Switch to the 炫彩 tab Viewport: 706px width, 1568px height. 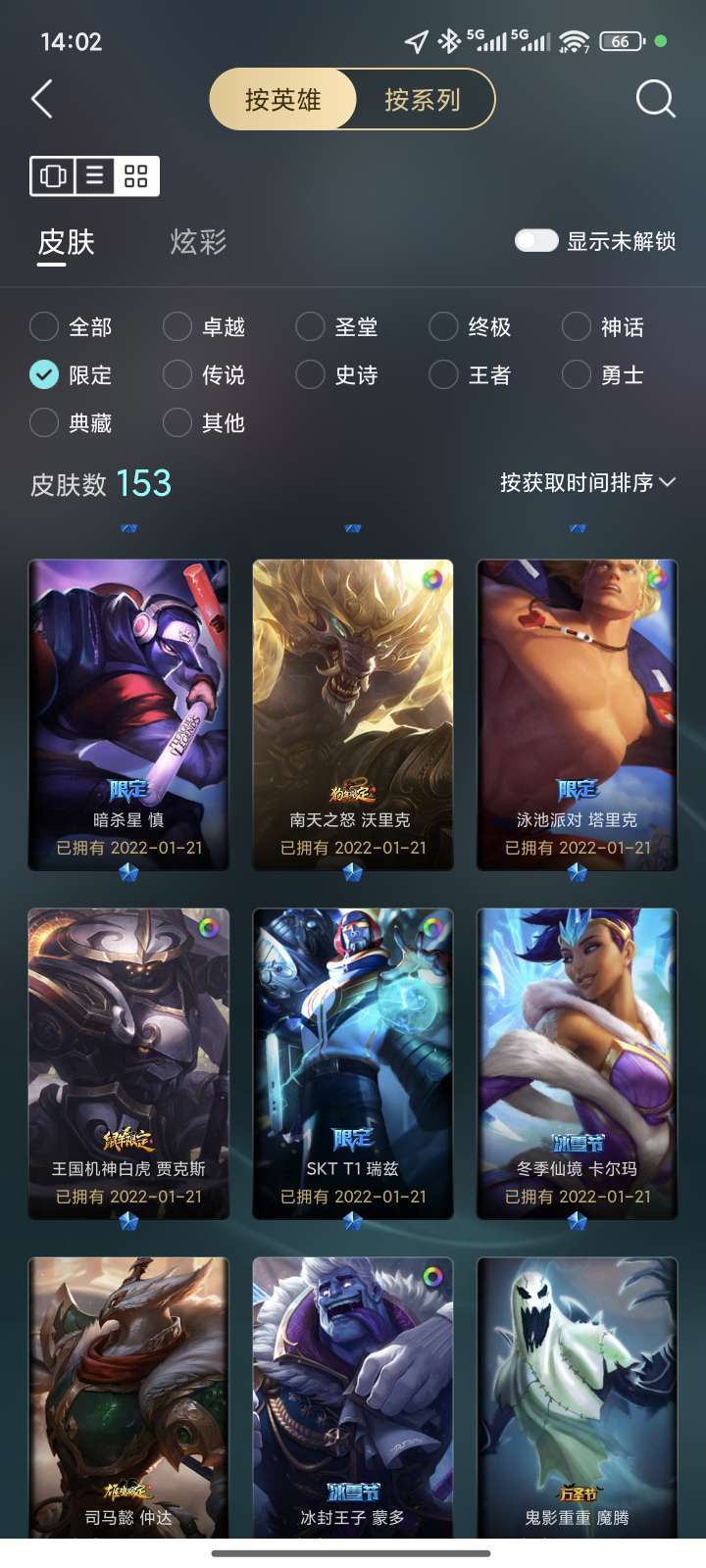click(x=198, y=241)
